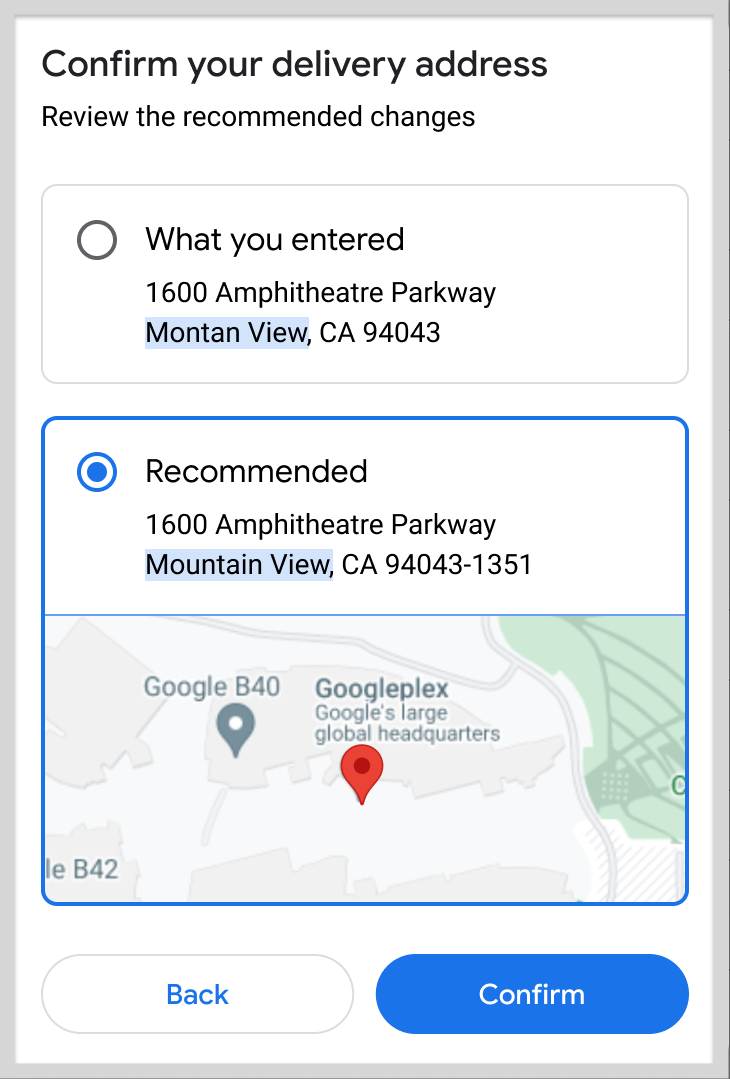Expand the map preview in the Recommended card
Viewport: 730px width, 1079px height.
(x=365, y=758)
